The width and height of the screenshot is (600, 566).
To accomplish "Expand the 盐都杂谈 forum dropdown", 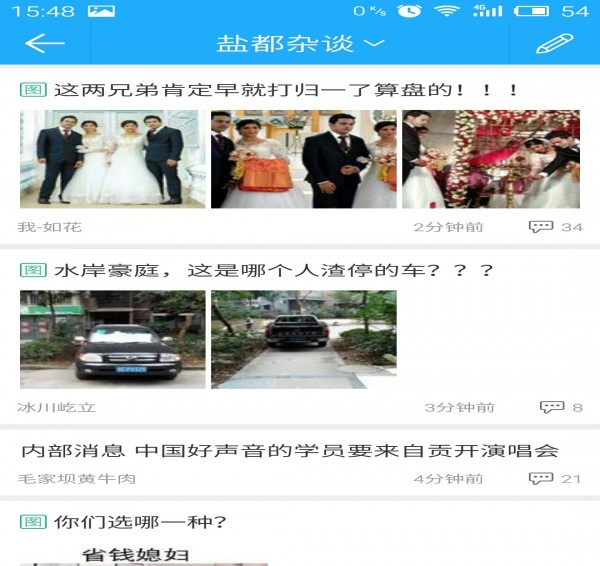I will 300,43.
